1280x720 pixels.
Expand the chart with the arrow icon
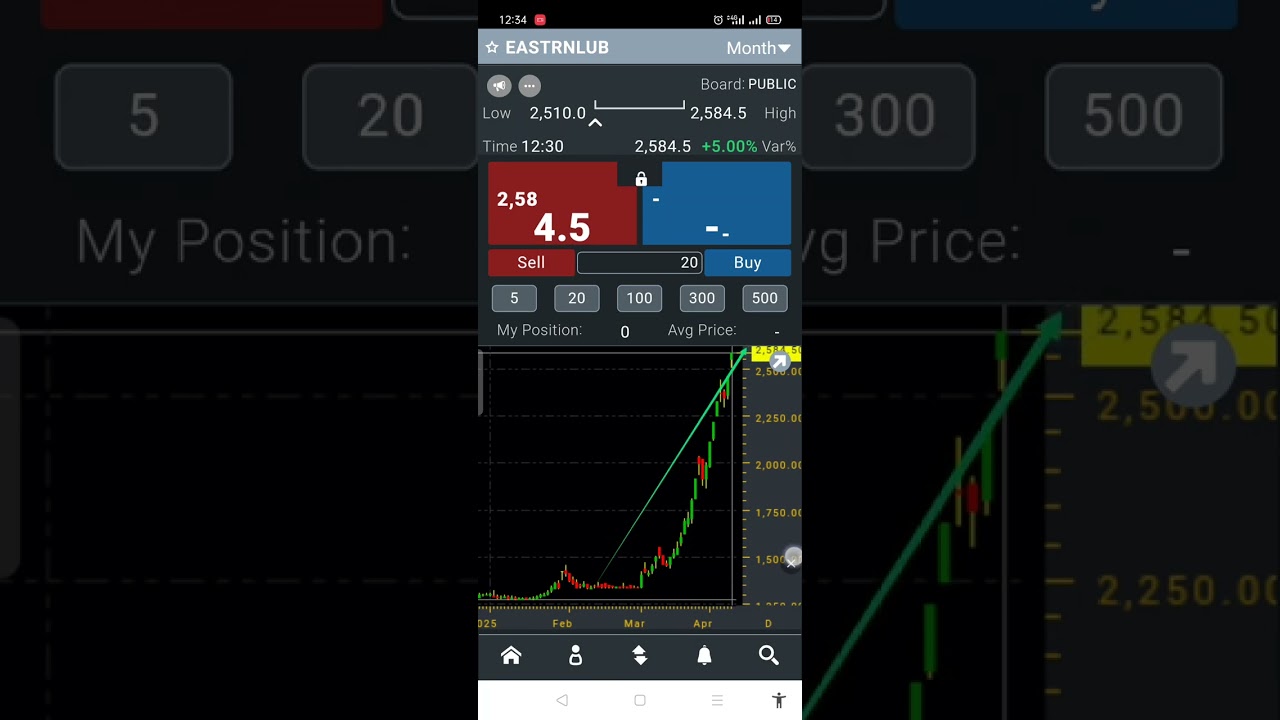click(779, 362)
